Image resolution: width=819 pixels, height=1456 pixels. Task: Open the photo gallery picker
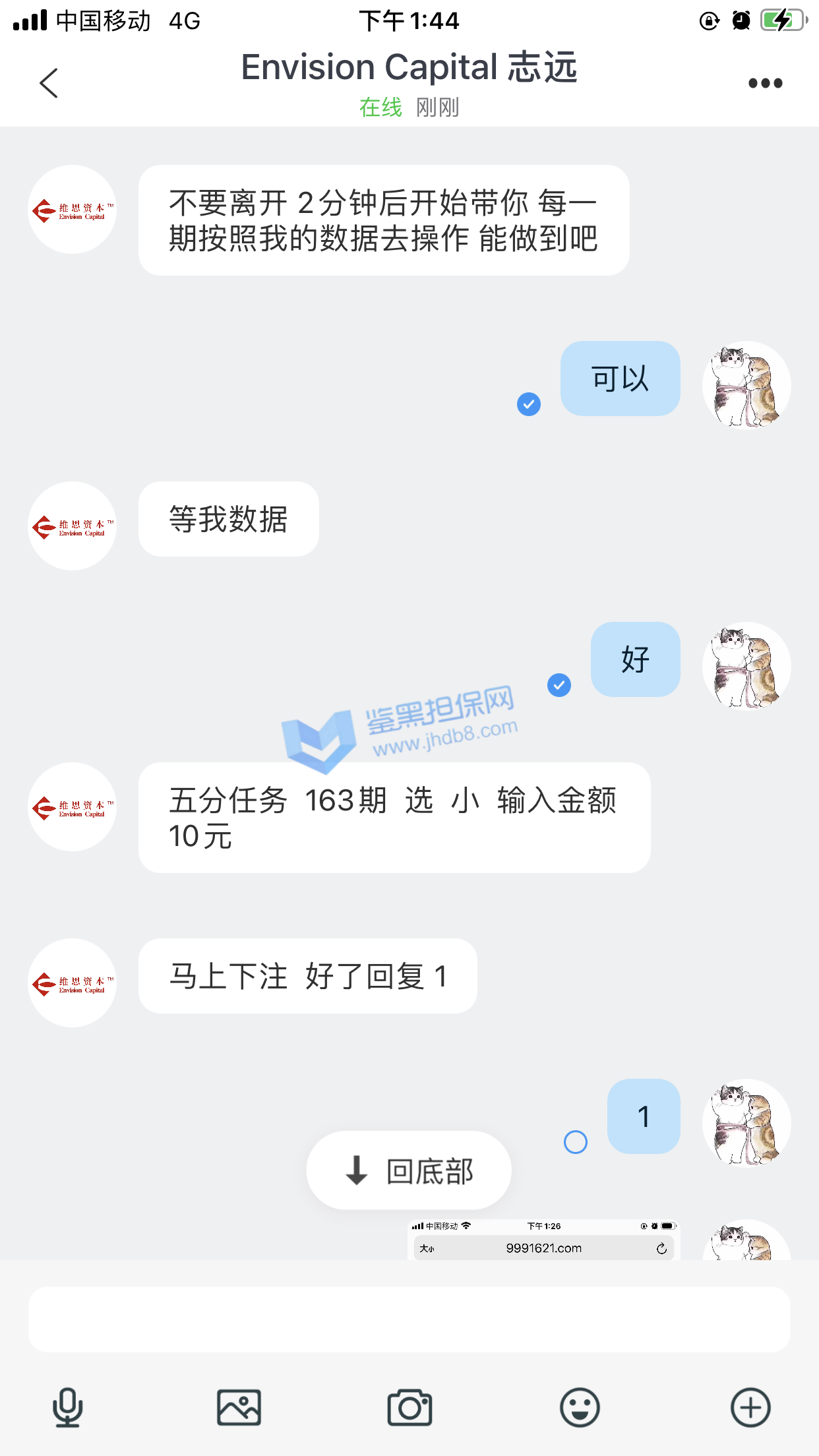(x=239, y=1408)
